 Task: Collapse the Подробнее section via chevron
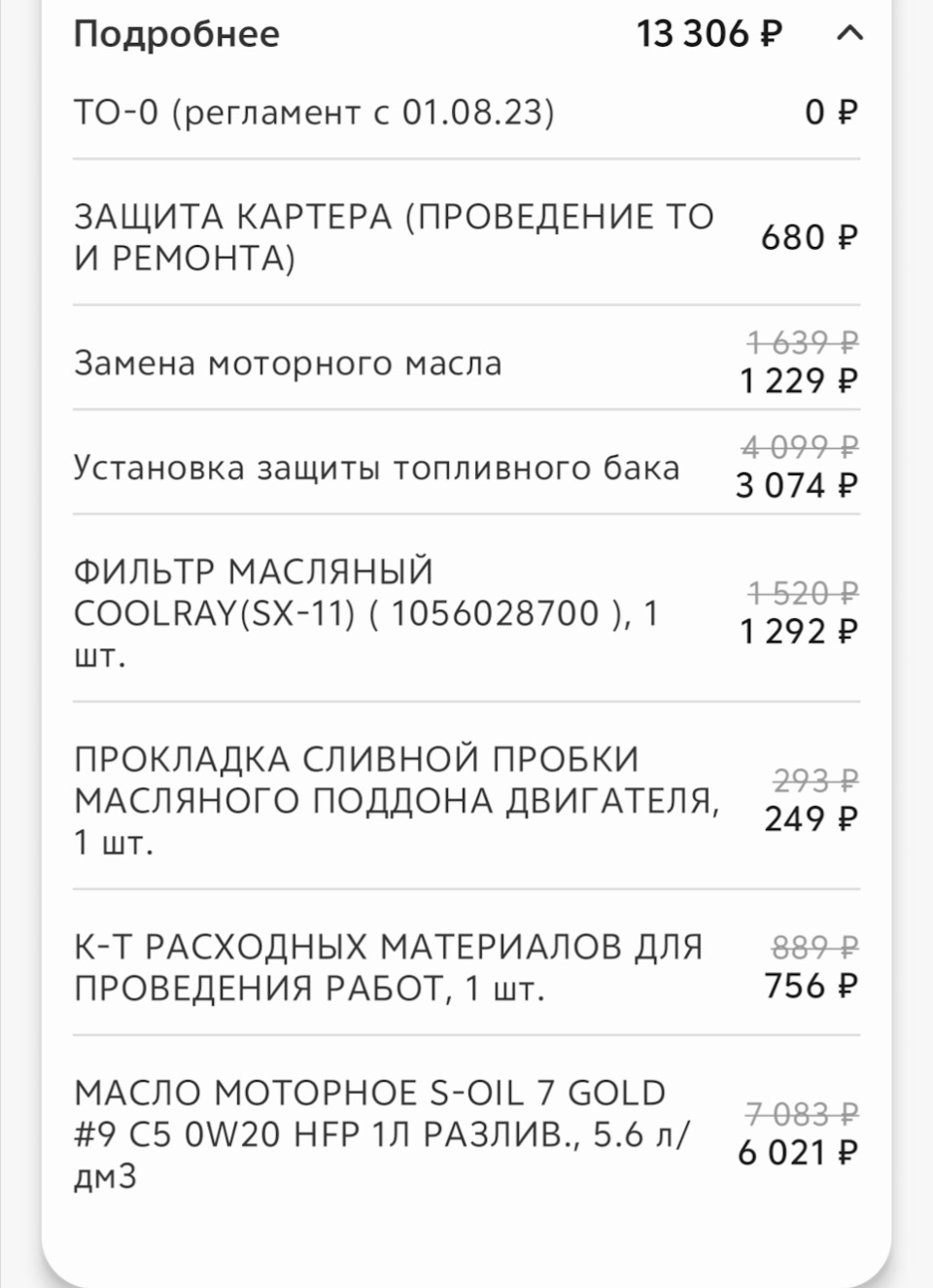coord(850,35)
